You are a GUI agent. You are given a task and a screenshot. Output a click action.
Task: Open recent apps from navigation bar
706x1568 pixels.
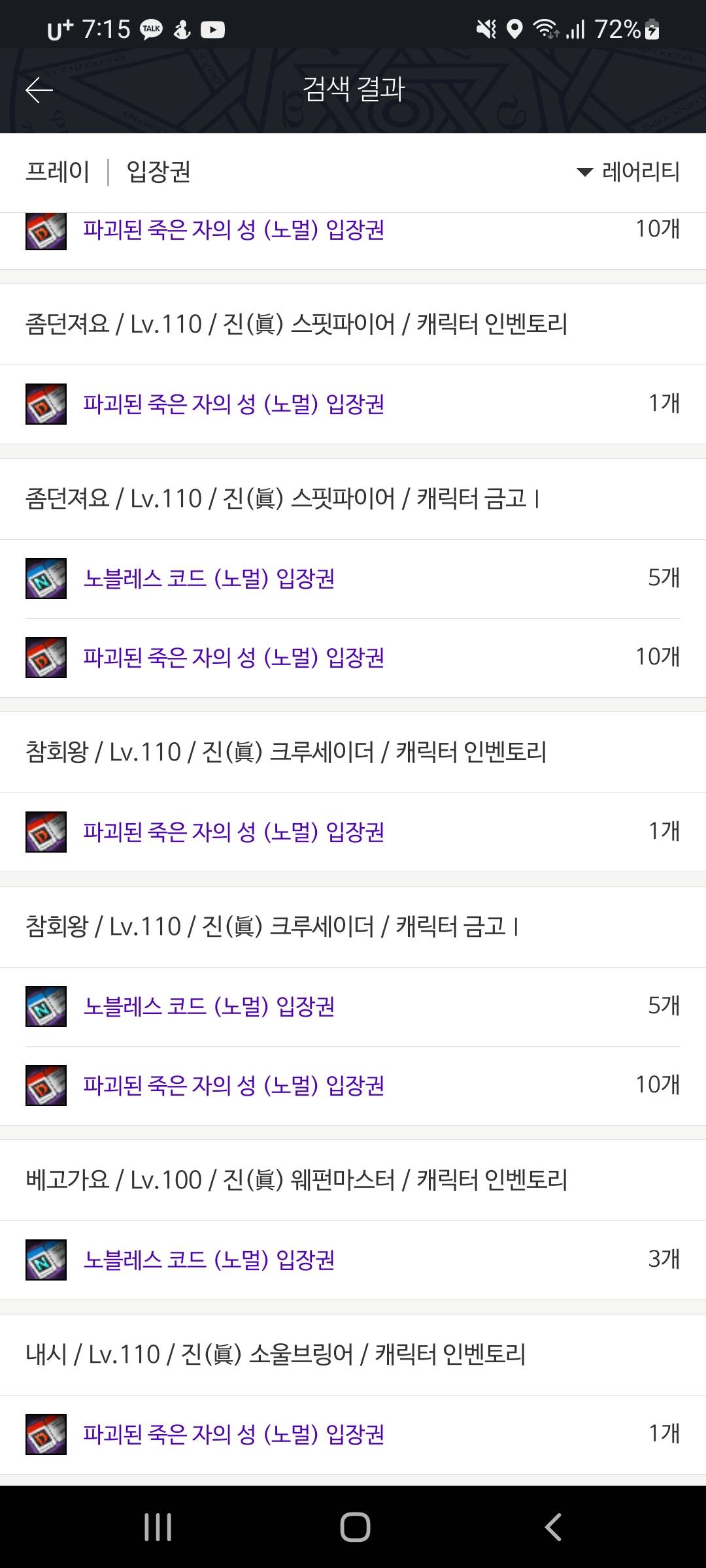click(158, 1527)
